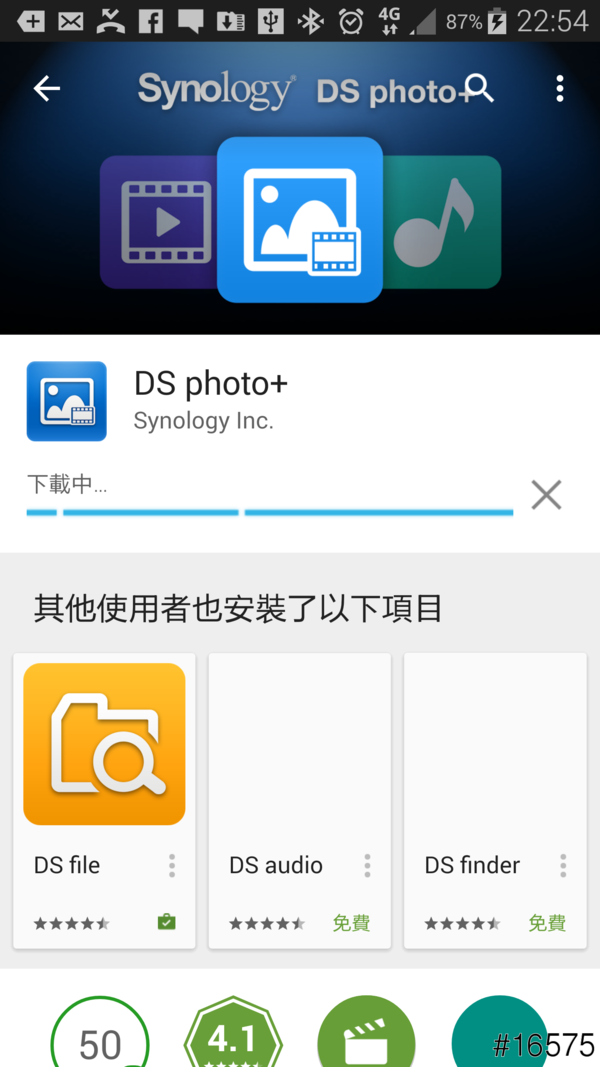Open the overflow menu in the top-right corner

[x=560, y=89]
